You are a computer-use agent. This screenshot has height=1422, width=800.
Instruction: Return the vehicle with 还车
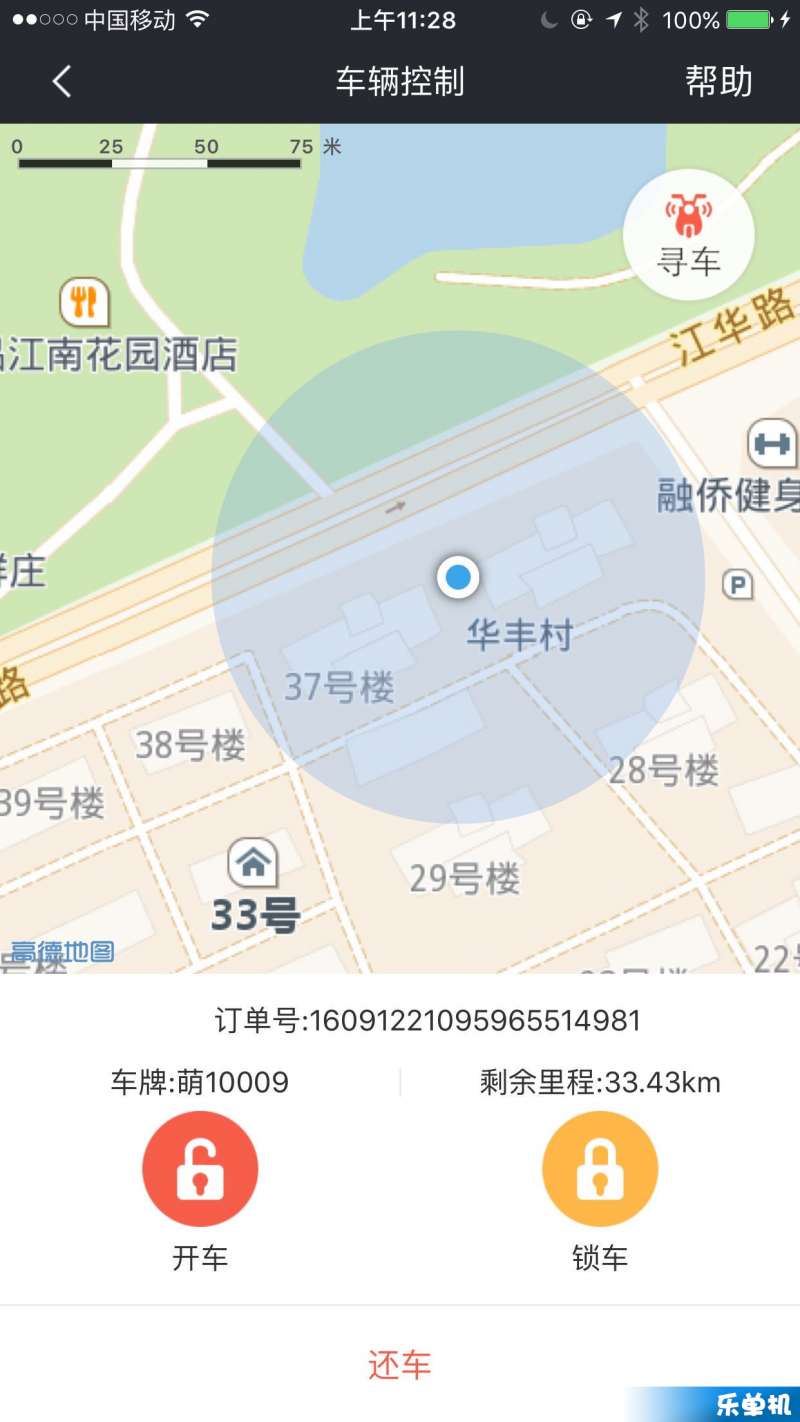click(x=400, y=1364)
